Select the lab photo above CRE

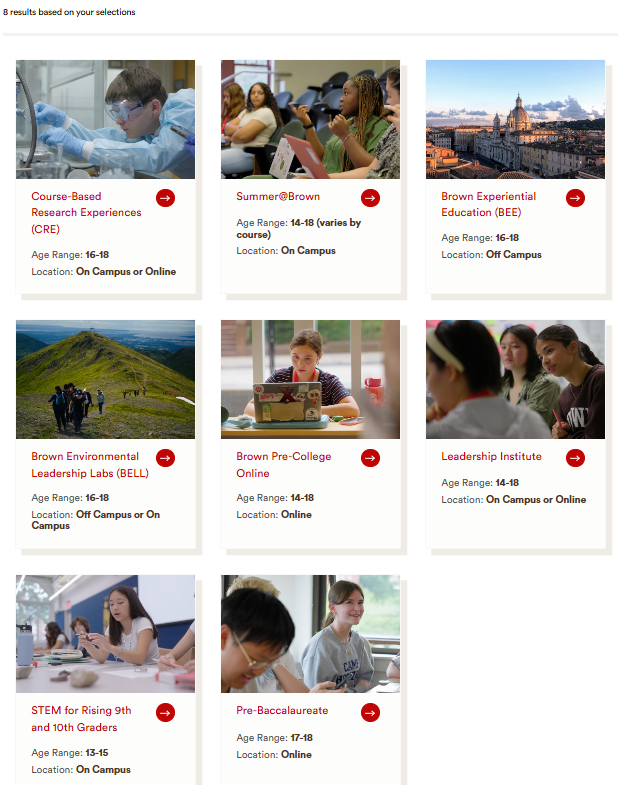(x=105, y=119)
